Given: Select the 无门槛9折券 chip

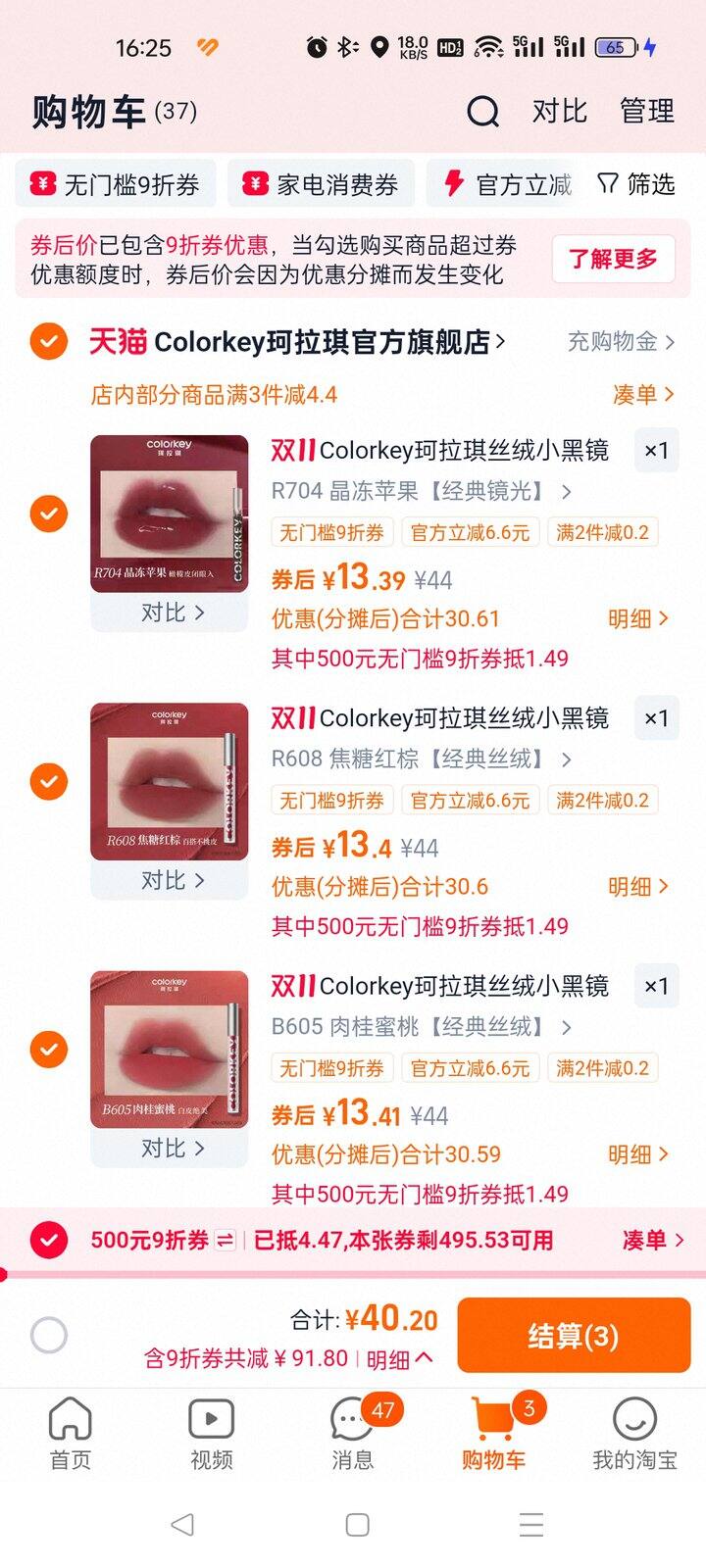Looking at the screenshot, I should [116, 184].
